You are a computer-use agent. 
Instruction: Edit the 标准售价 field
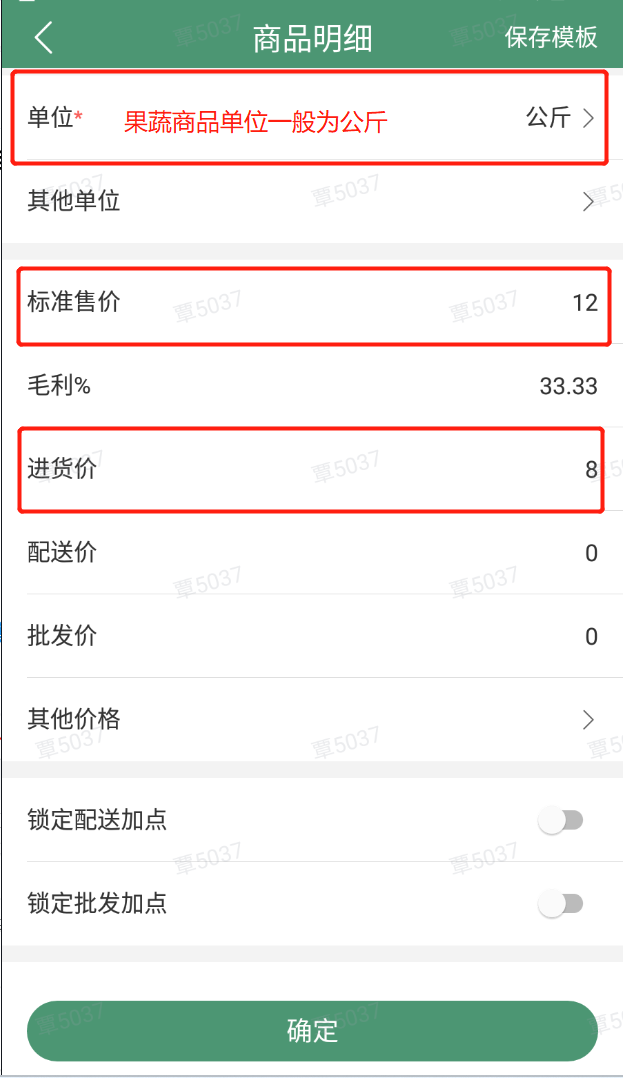312,302
